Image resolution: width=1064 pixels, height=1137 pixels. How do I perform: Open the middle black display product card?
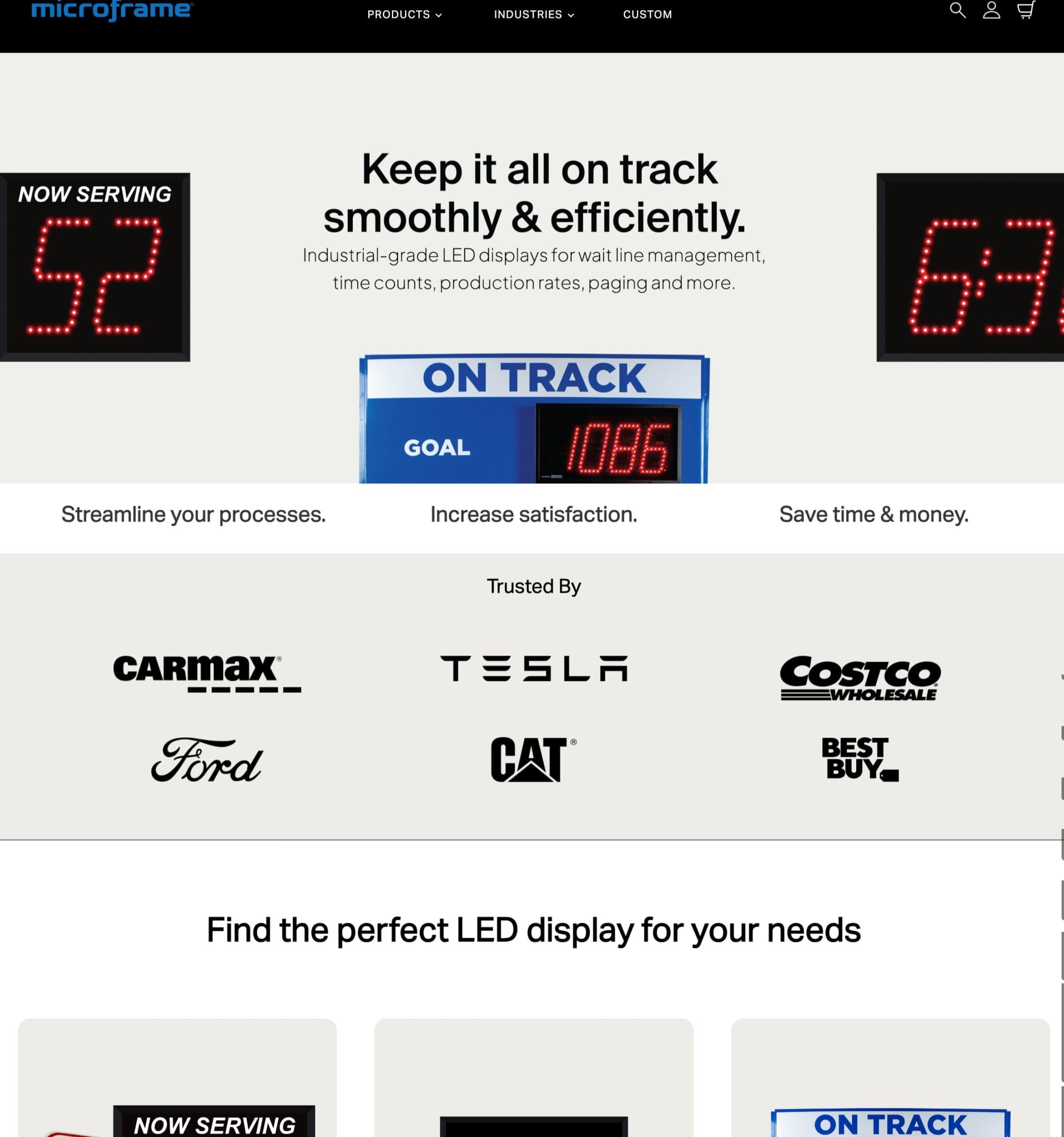(533, 1081)
